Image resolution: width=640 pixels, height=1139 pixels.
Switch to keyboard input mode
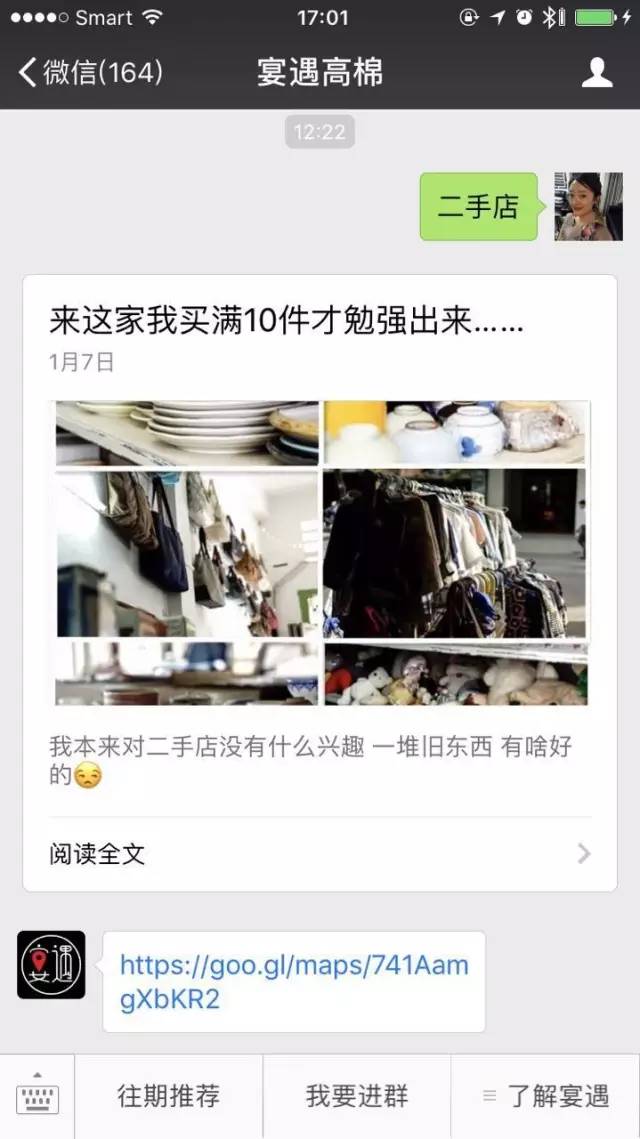click(x=37, y=1097)
